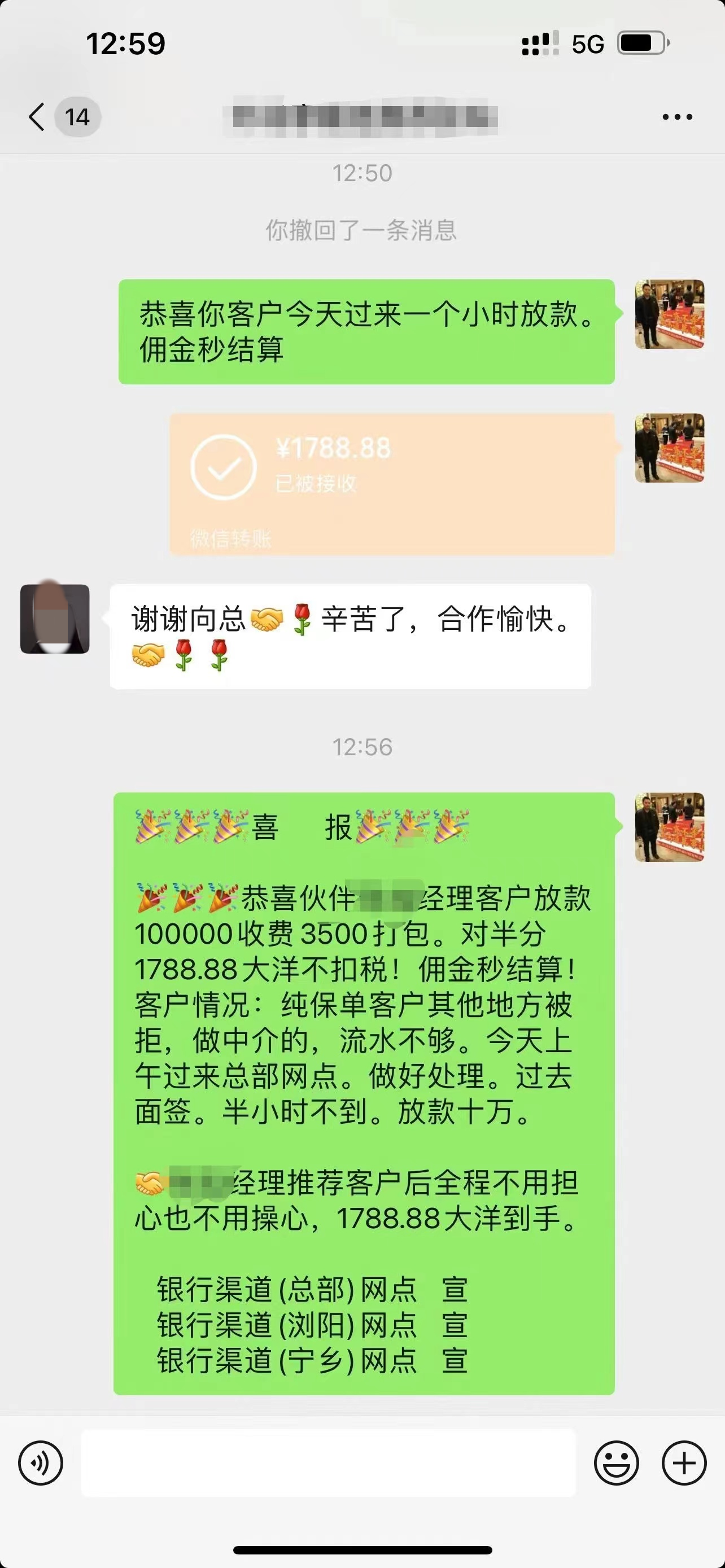Open the ¥1788.88 WeChat transfer card

pyautogui.click(x=391, y=484)
